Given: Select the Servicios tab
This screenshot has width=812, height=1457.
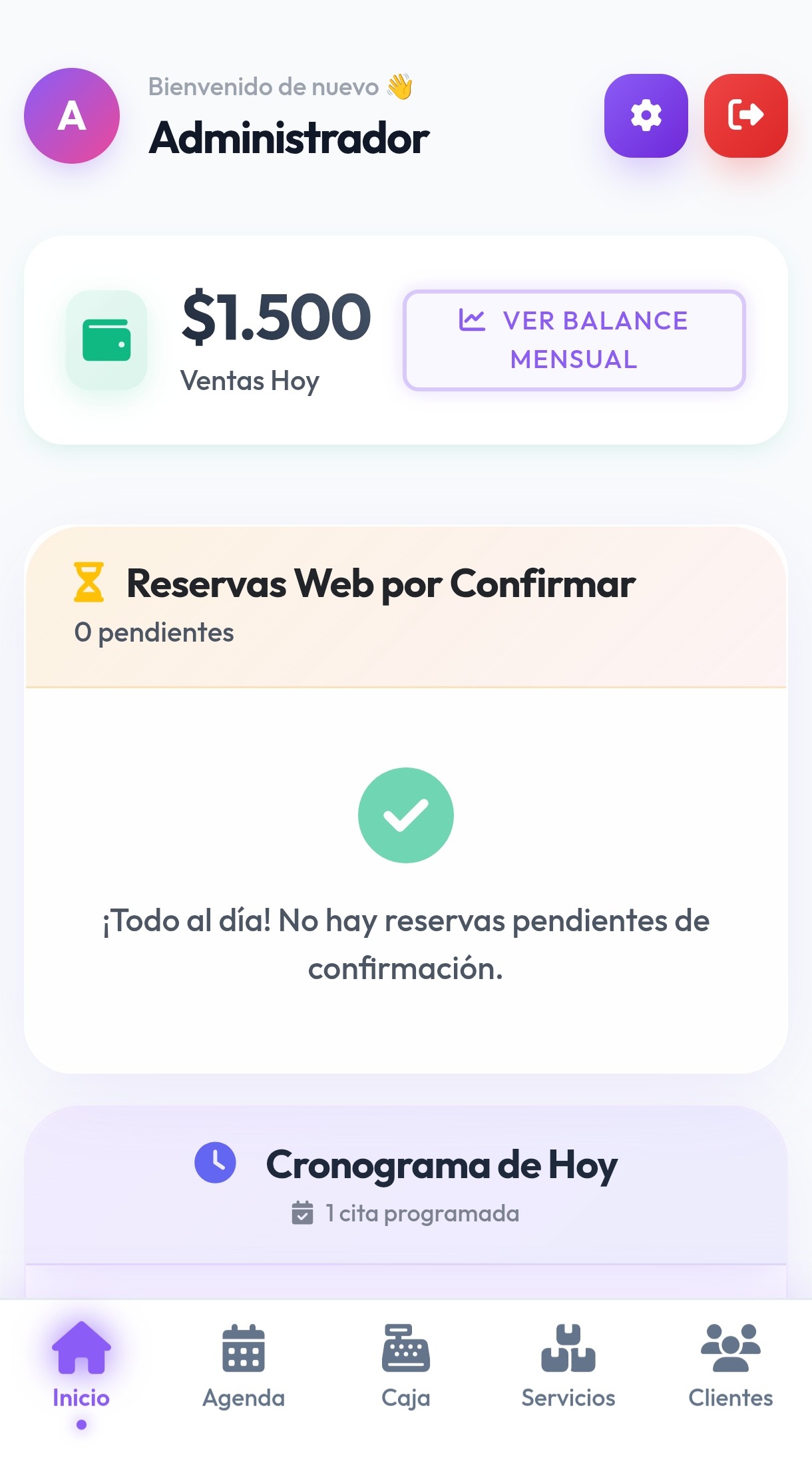Looking at the screenshot, I should (568, 1366).
